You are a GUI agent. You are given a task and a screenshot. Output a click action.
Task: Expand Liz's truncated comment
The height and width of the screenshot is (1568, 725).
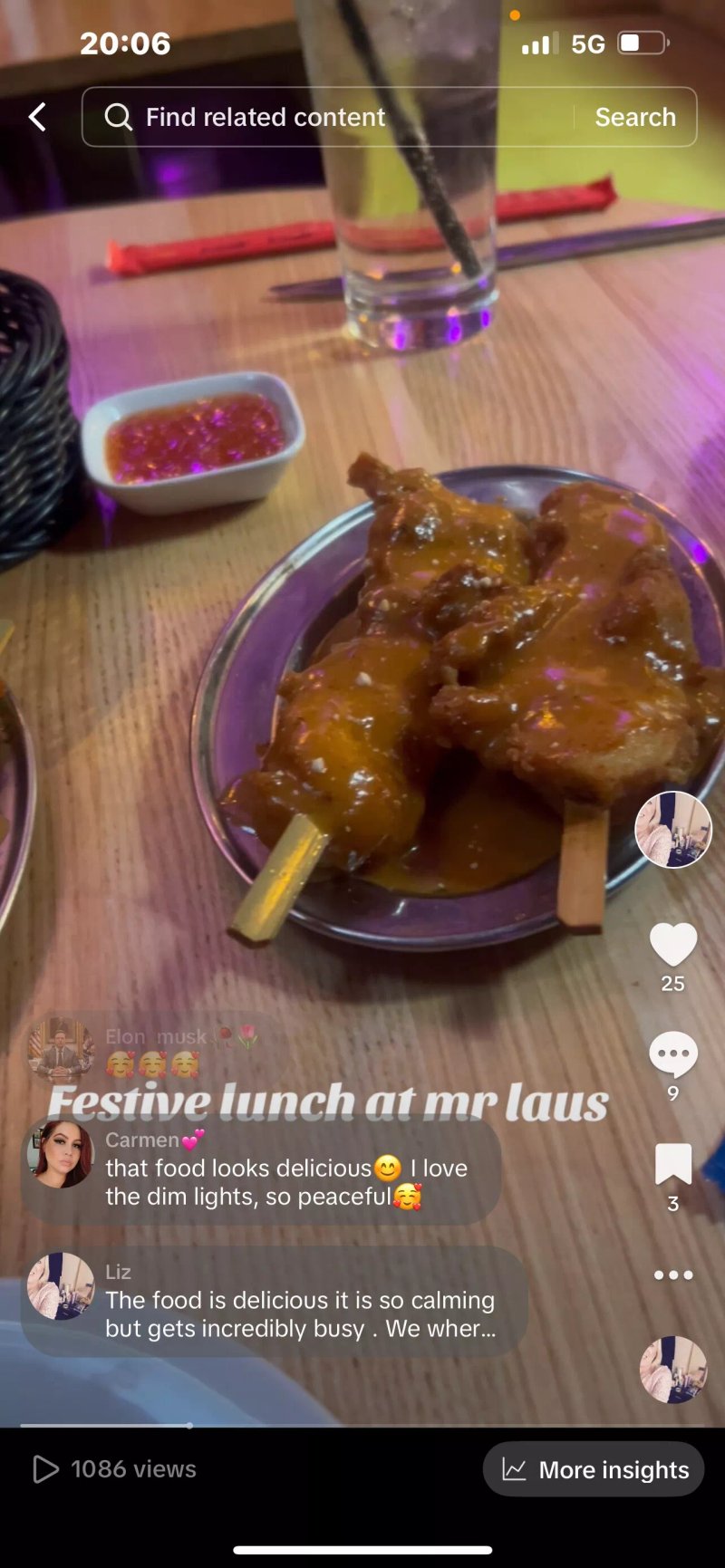pos(275,1301)
